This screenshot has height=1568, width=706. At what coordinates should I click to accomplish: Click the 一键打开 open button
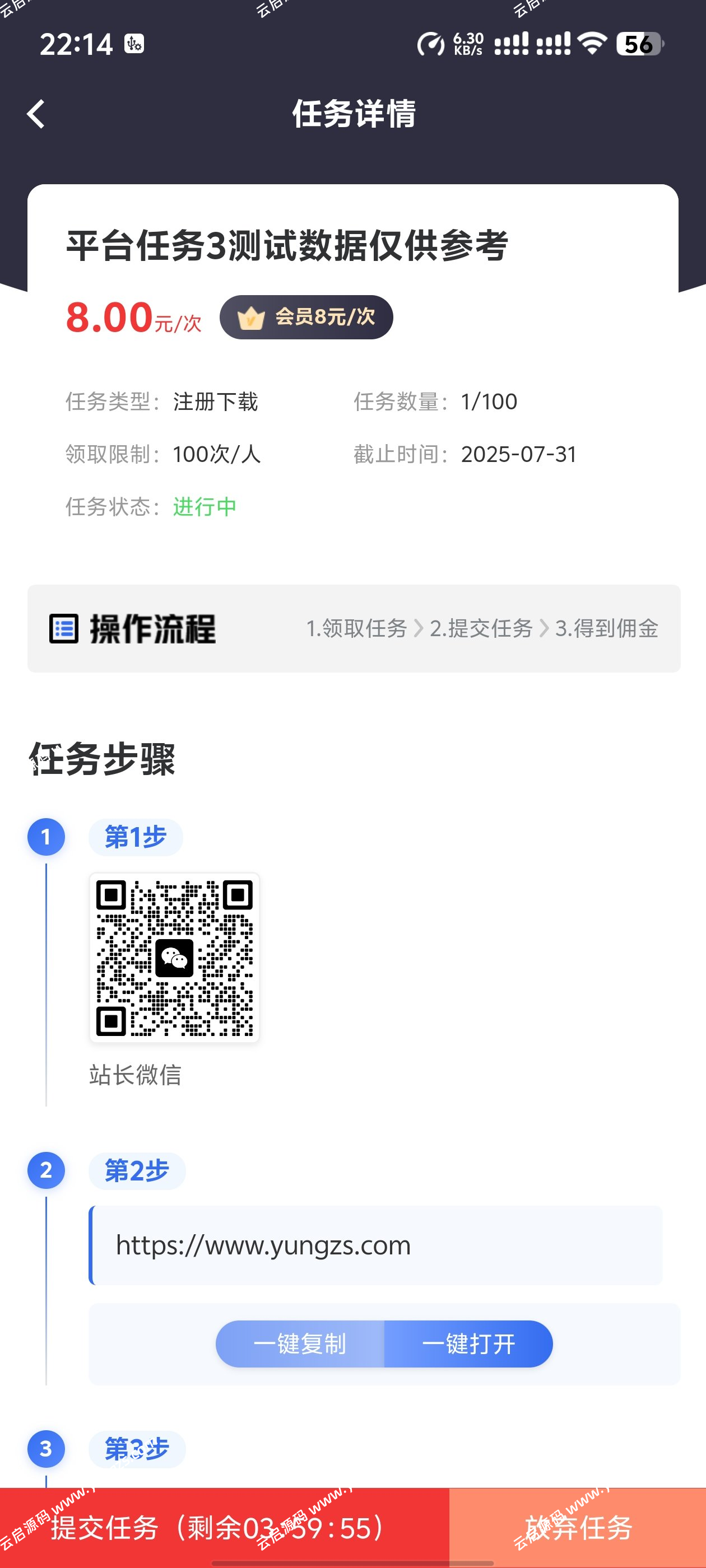[468, 1345]
